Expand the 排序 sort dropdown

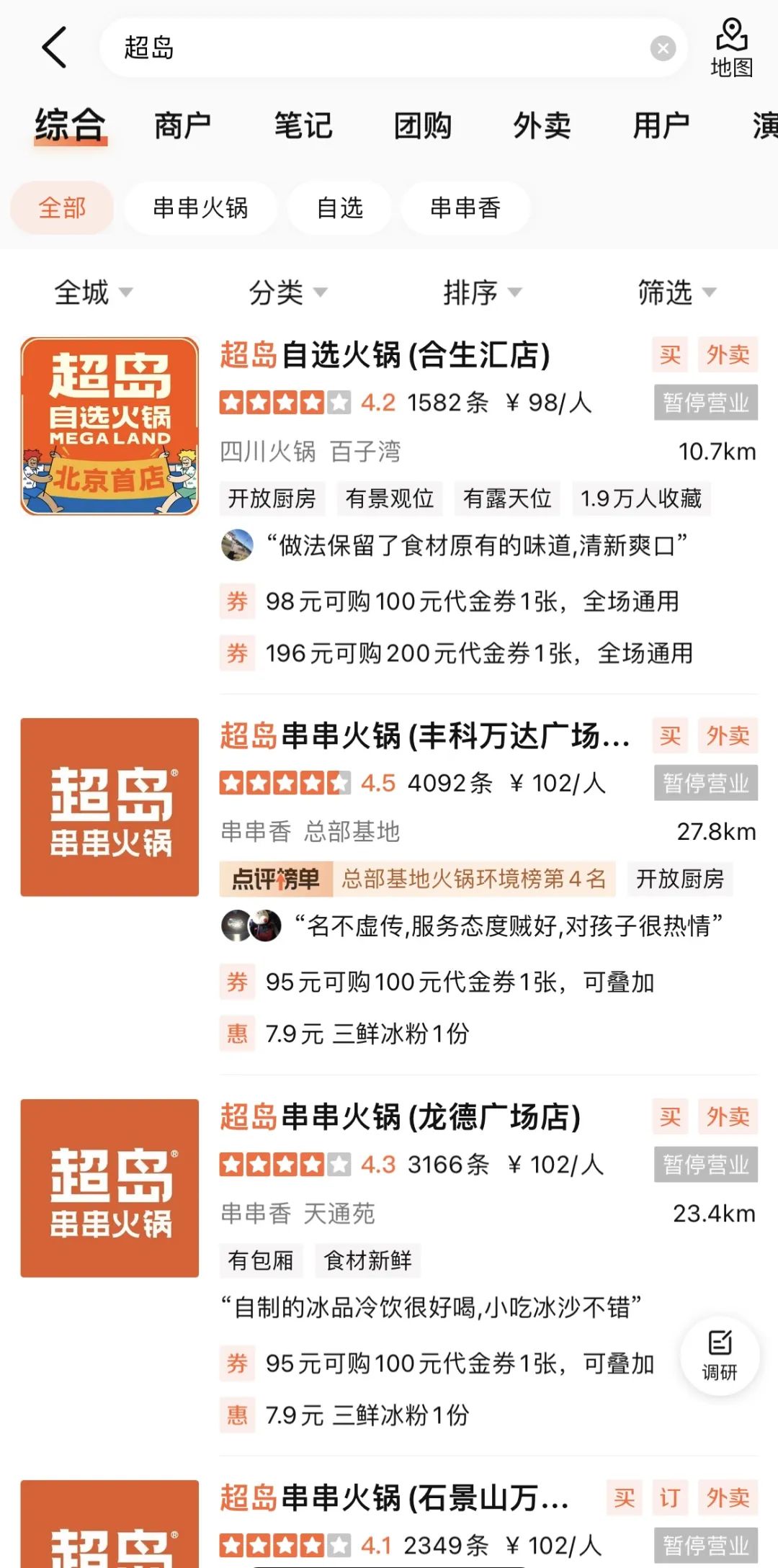483,292
